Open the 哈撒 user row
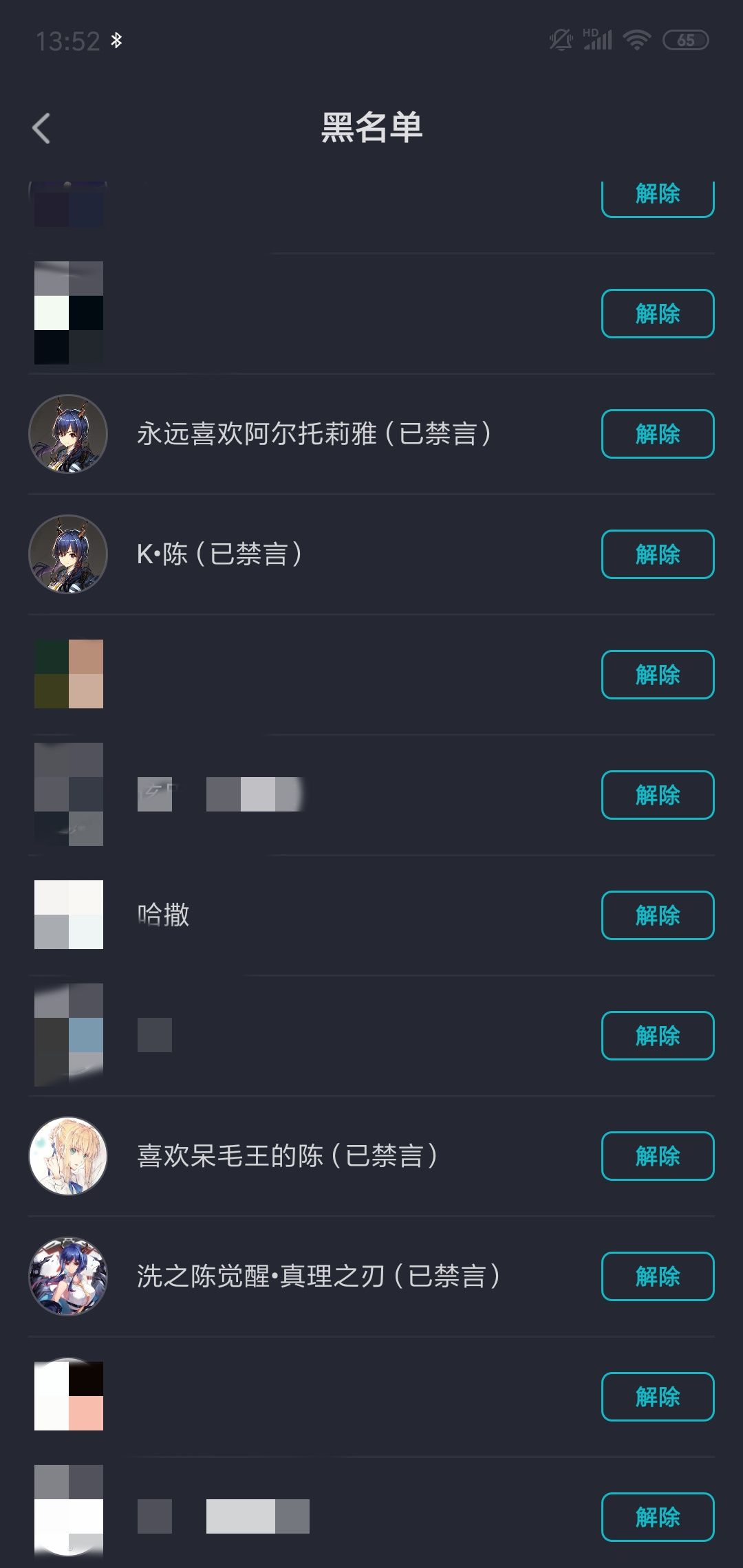Screen dimensions: 743x1568 click(x=371, y=915)
